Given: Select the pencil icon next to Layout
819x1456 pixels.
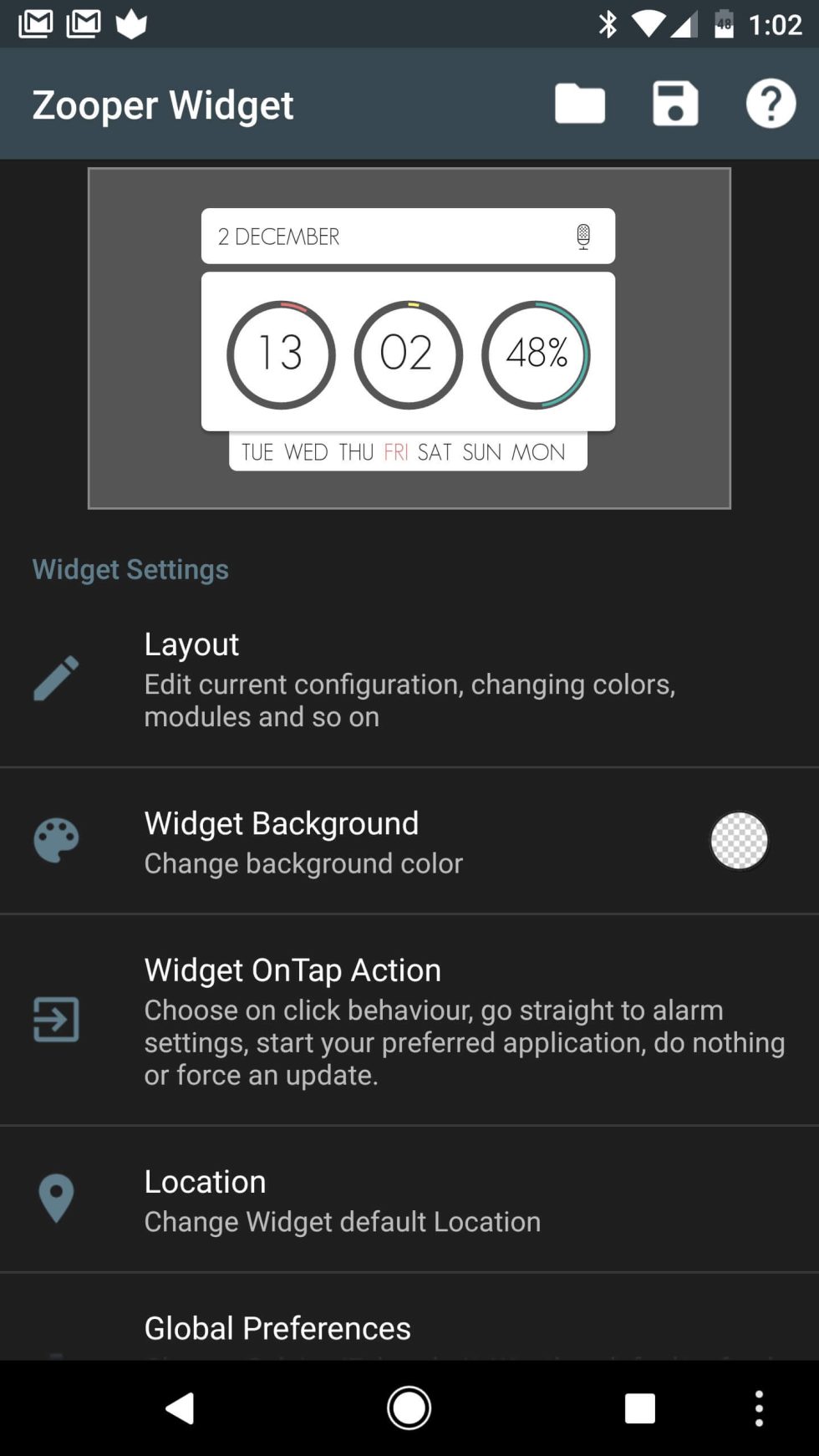Looking at the screenshot, I should coord(56,678).
